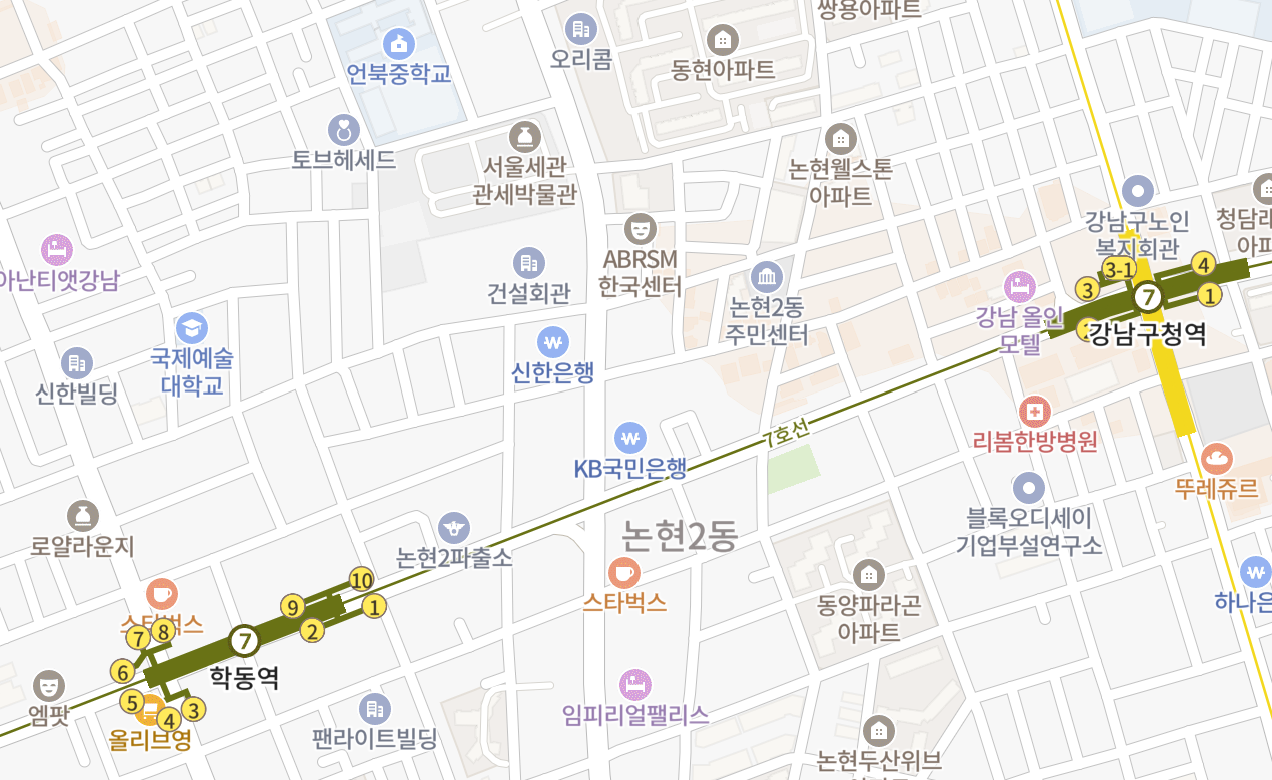Select the 뚜레쥬르 bakery marker

click(x=1217, y=459)
